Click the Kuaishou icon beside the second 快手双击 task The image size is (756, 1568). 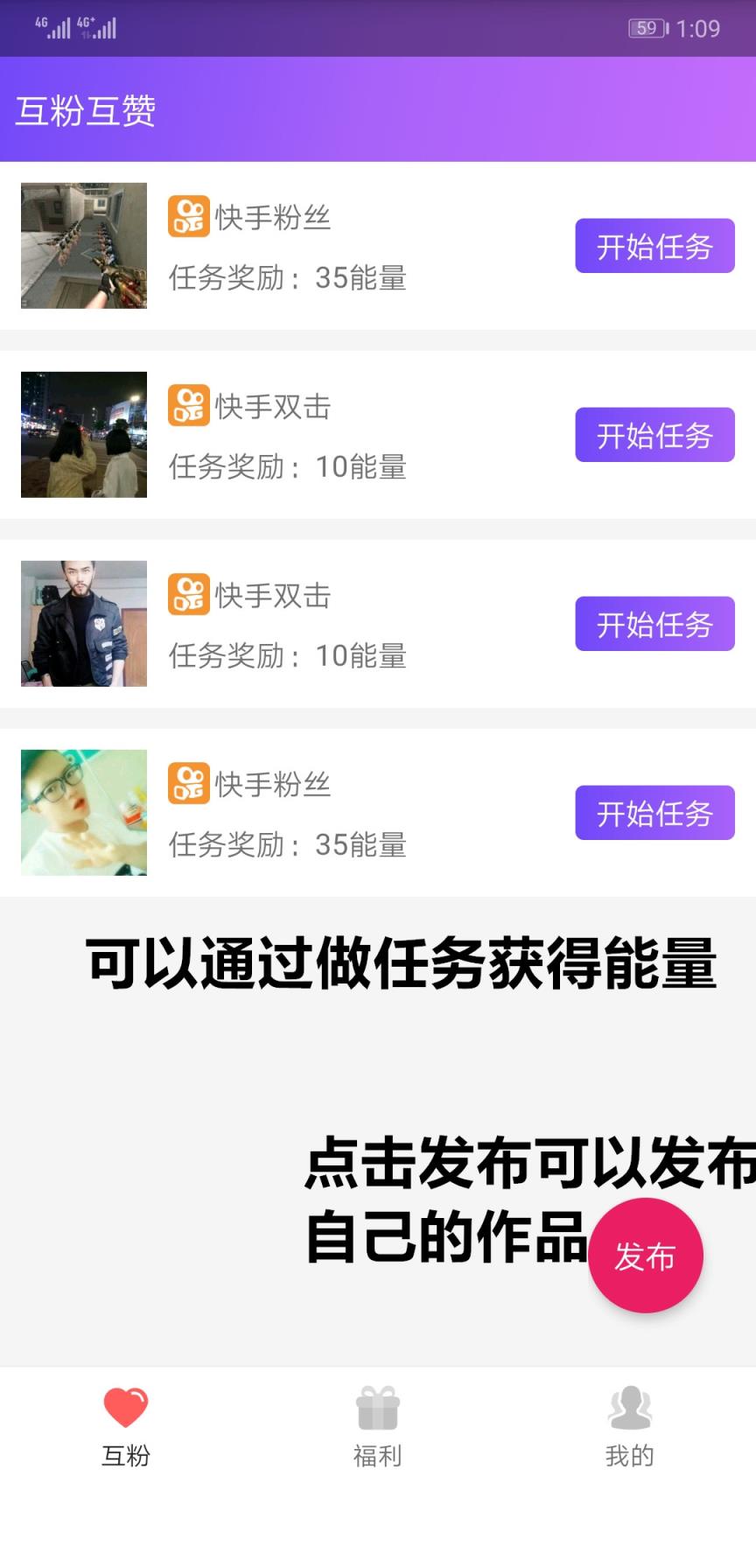pyautogui.click(x=187, y=593)
